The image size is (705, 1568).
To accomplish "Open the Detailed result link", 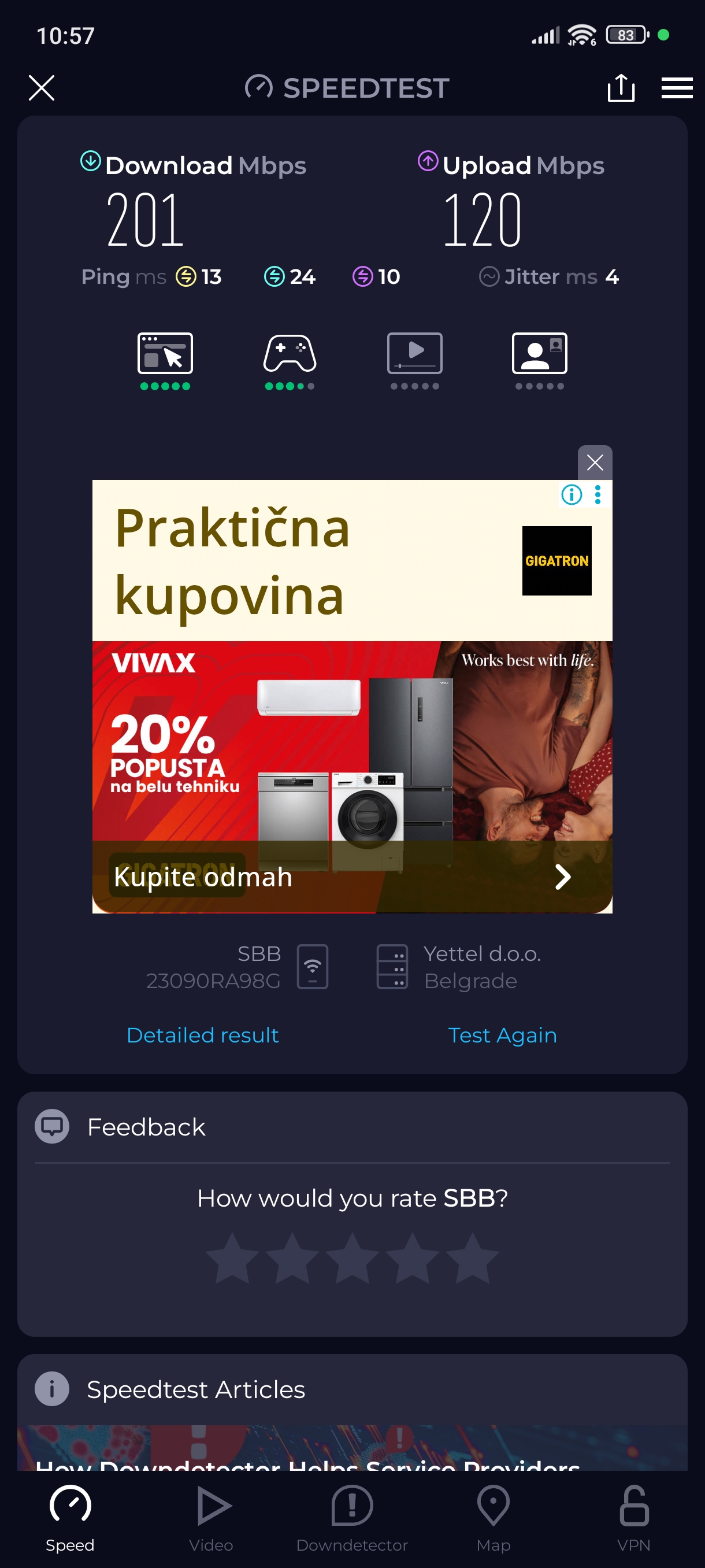I will (x=203, y=1035).
